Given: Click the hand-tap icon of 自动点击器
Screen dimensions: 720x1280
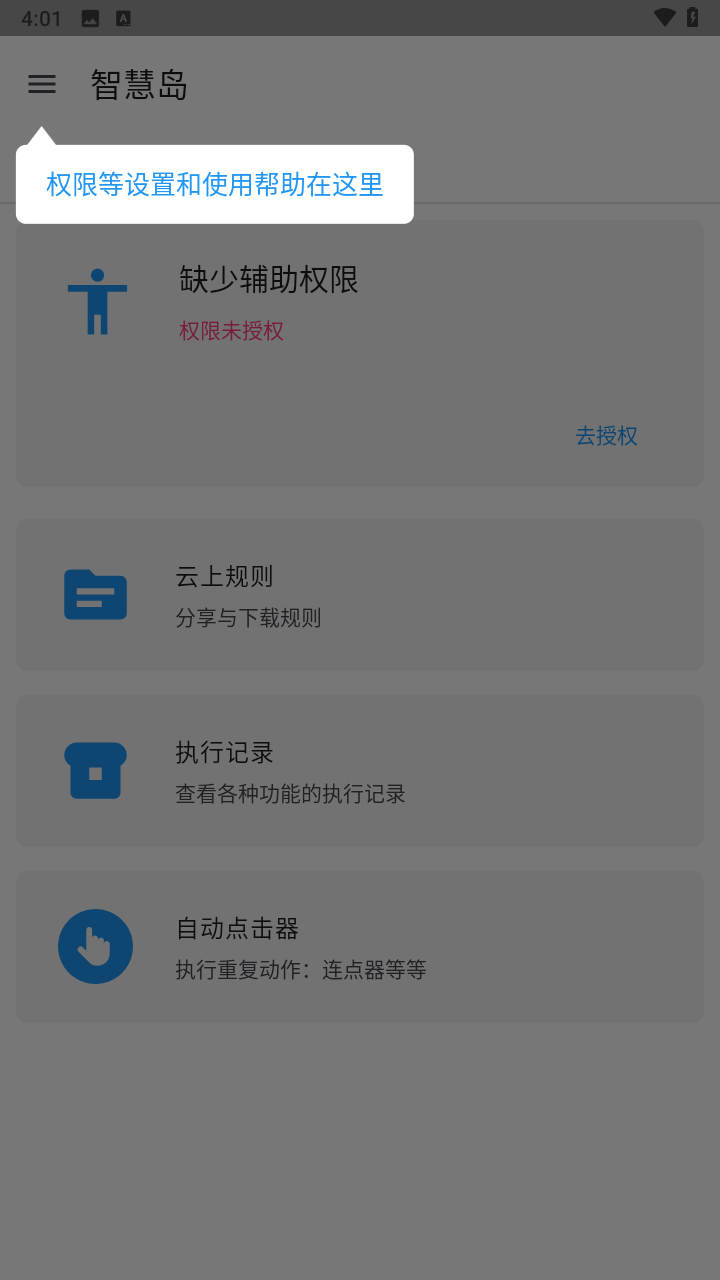Looking at the screenshot, I should (95, 946).
